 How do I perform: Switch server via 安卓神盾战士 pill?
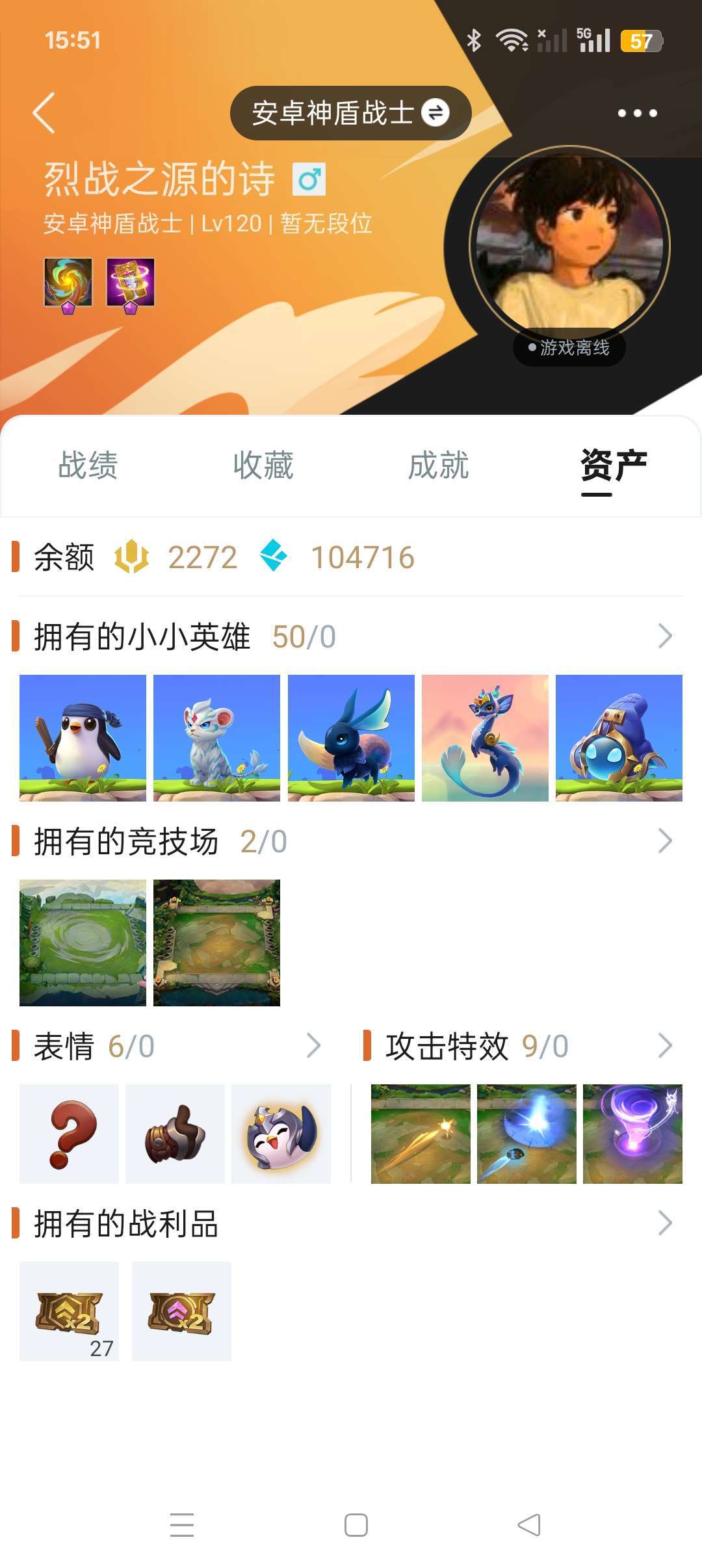[x=350, y=113]
